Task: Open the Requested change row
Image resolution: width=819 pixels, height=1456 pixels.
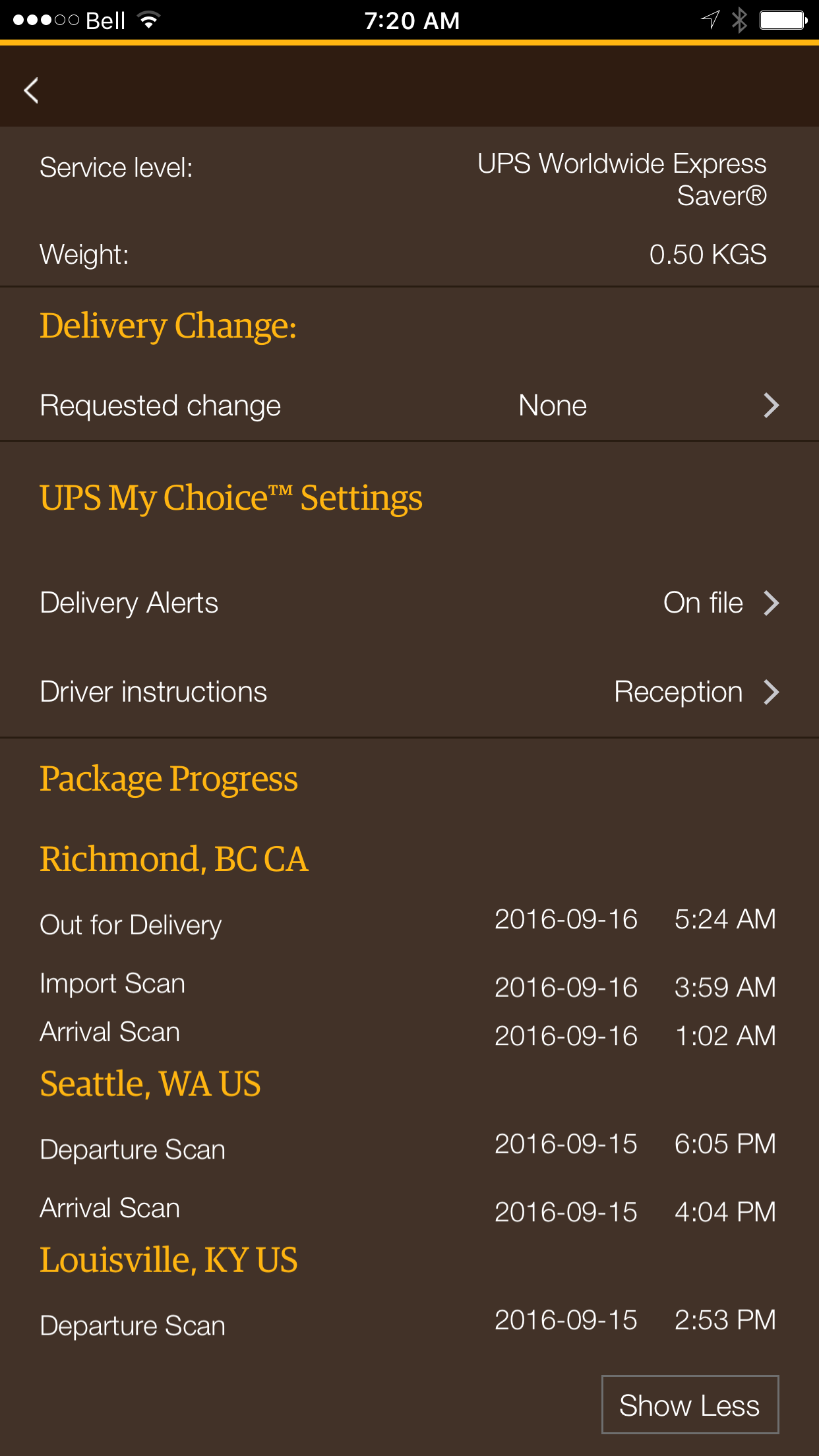Action: point(409,406)
